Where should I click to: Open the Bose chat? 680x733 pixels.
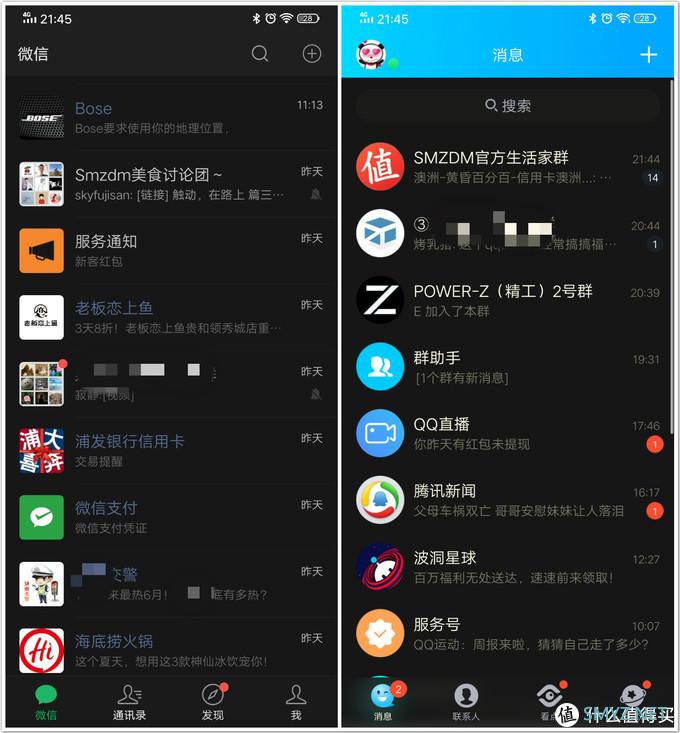[170, 118]
